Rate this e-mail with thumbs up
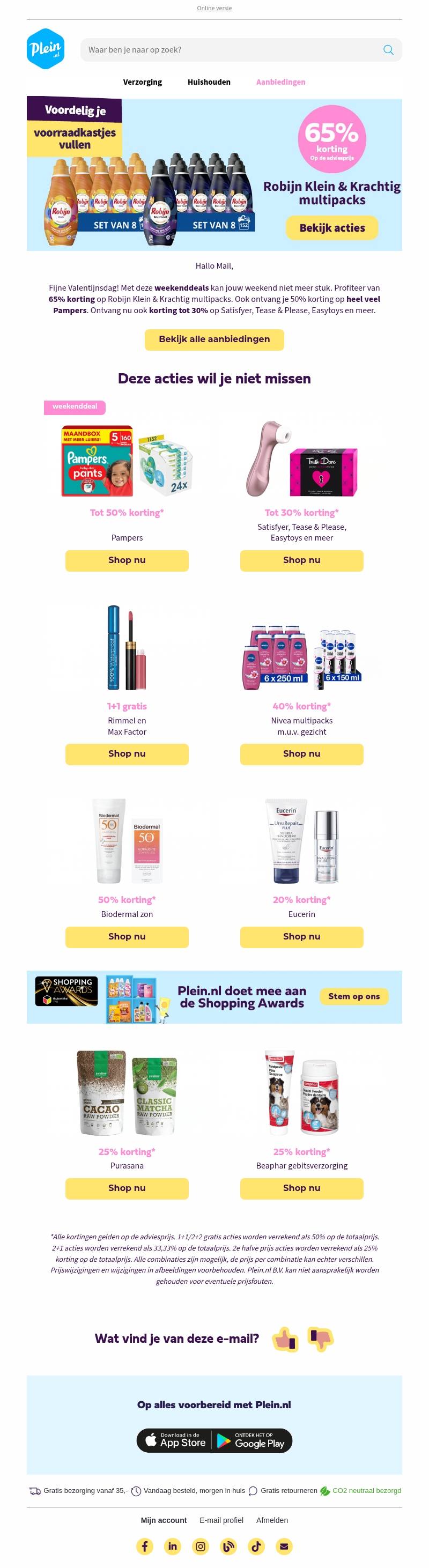This screenshot has width=429, height=1568. [x=285, y=1338]
